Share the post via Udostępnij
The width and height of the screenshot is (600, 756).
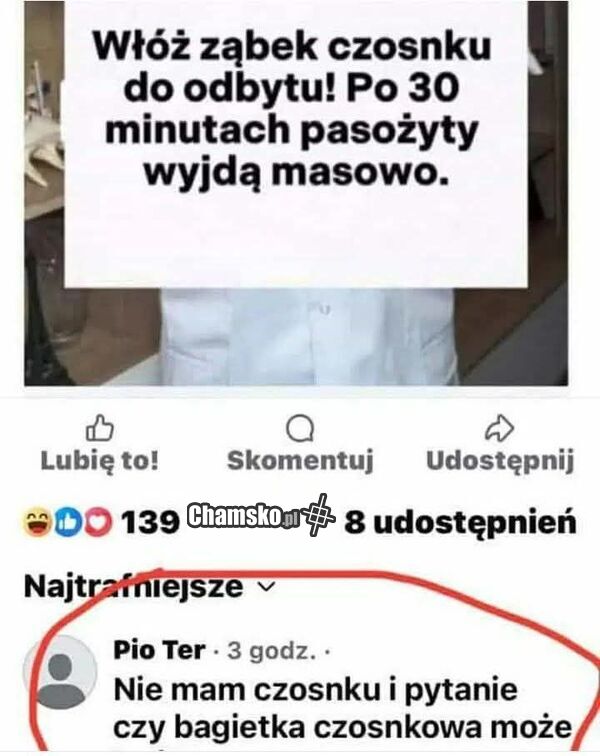(x=499, y=445)
